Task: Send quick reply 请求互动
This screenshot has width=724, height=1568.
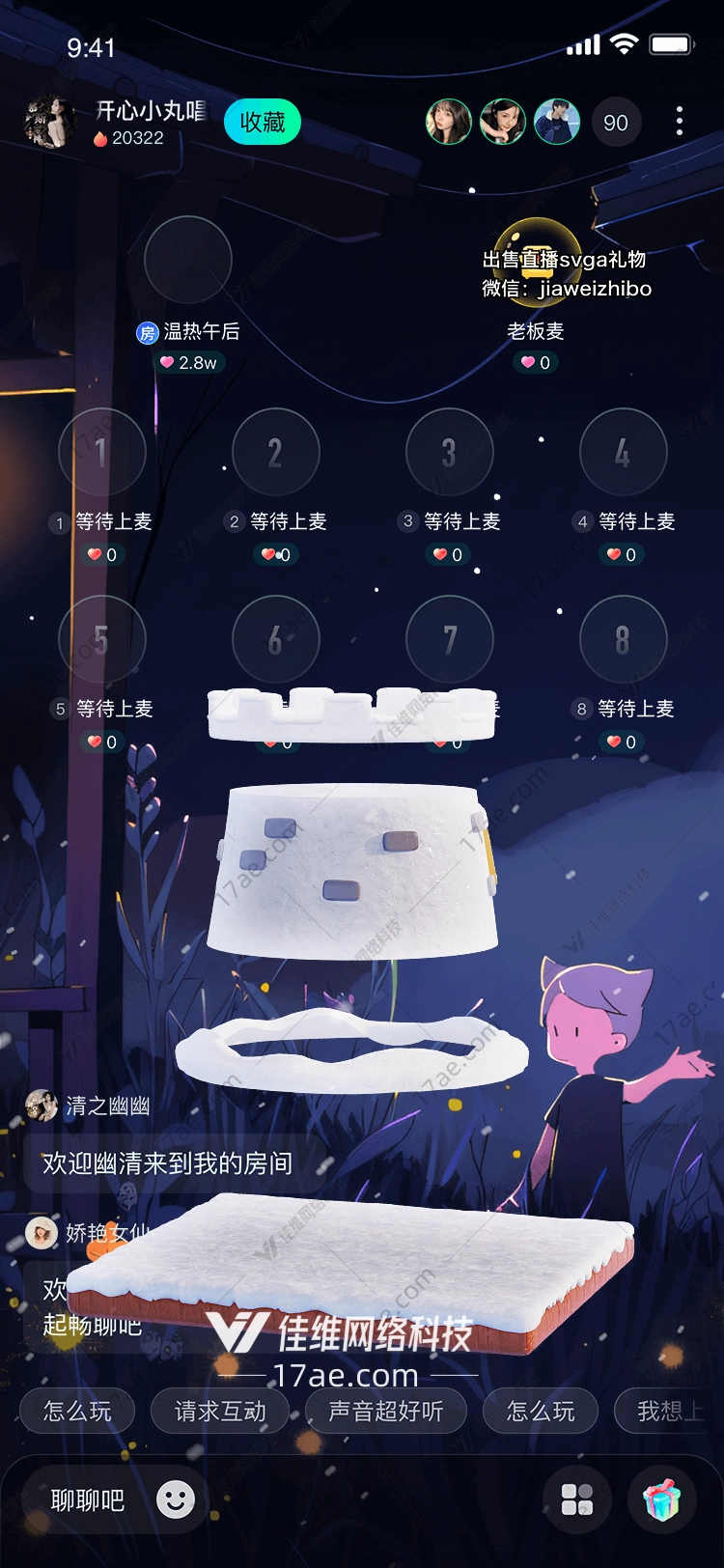Action: (x=220, y=1412)
